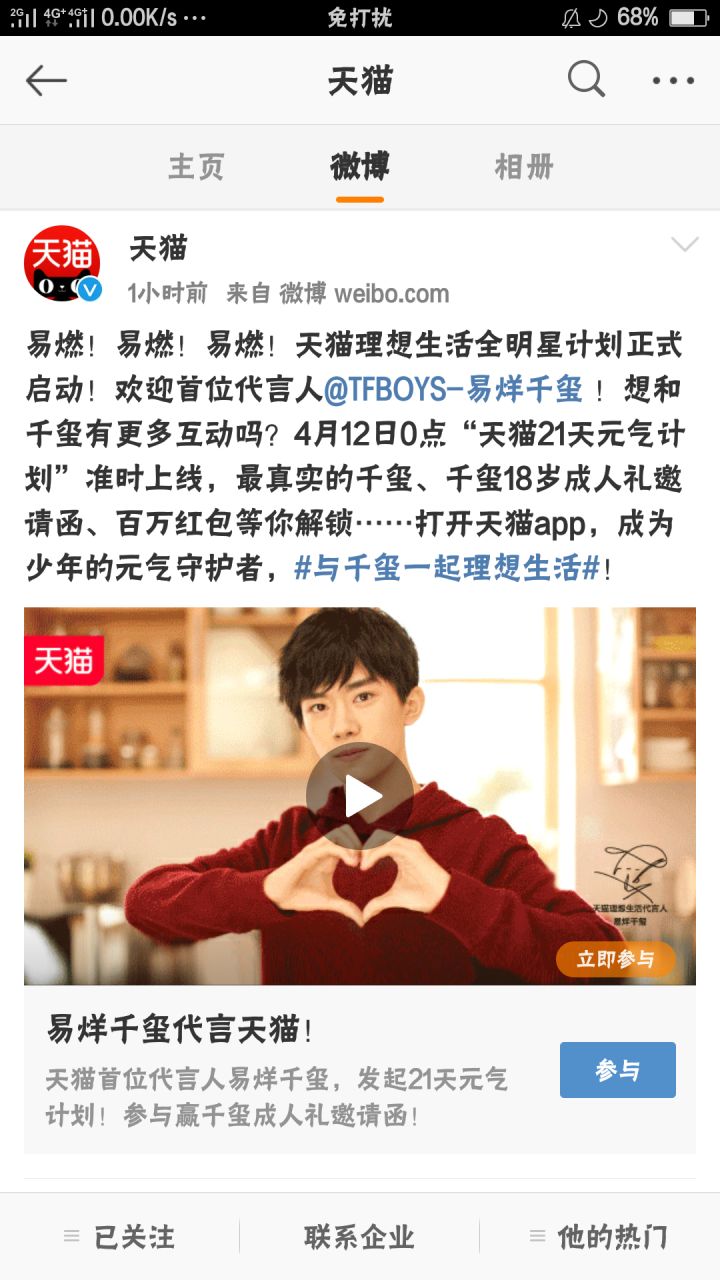Open the 天猫 profile avatar

pyautogui.click(x=62, y=264)
